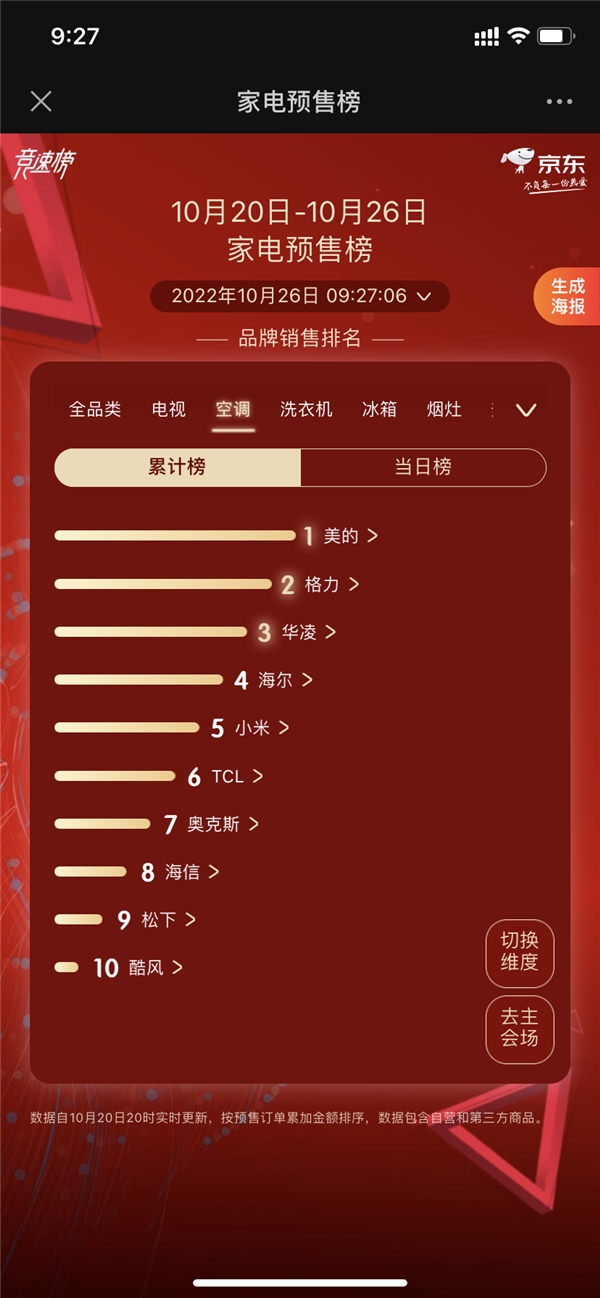Tap 切换维度 to change ranking dimension
Viewport: 600px width, 1298px height.
tap(520, 952)
